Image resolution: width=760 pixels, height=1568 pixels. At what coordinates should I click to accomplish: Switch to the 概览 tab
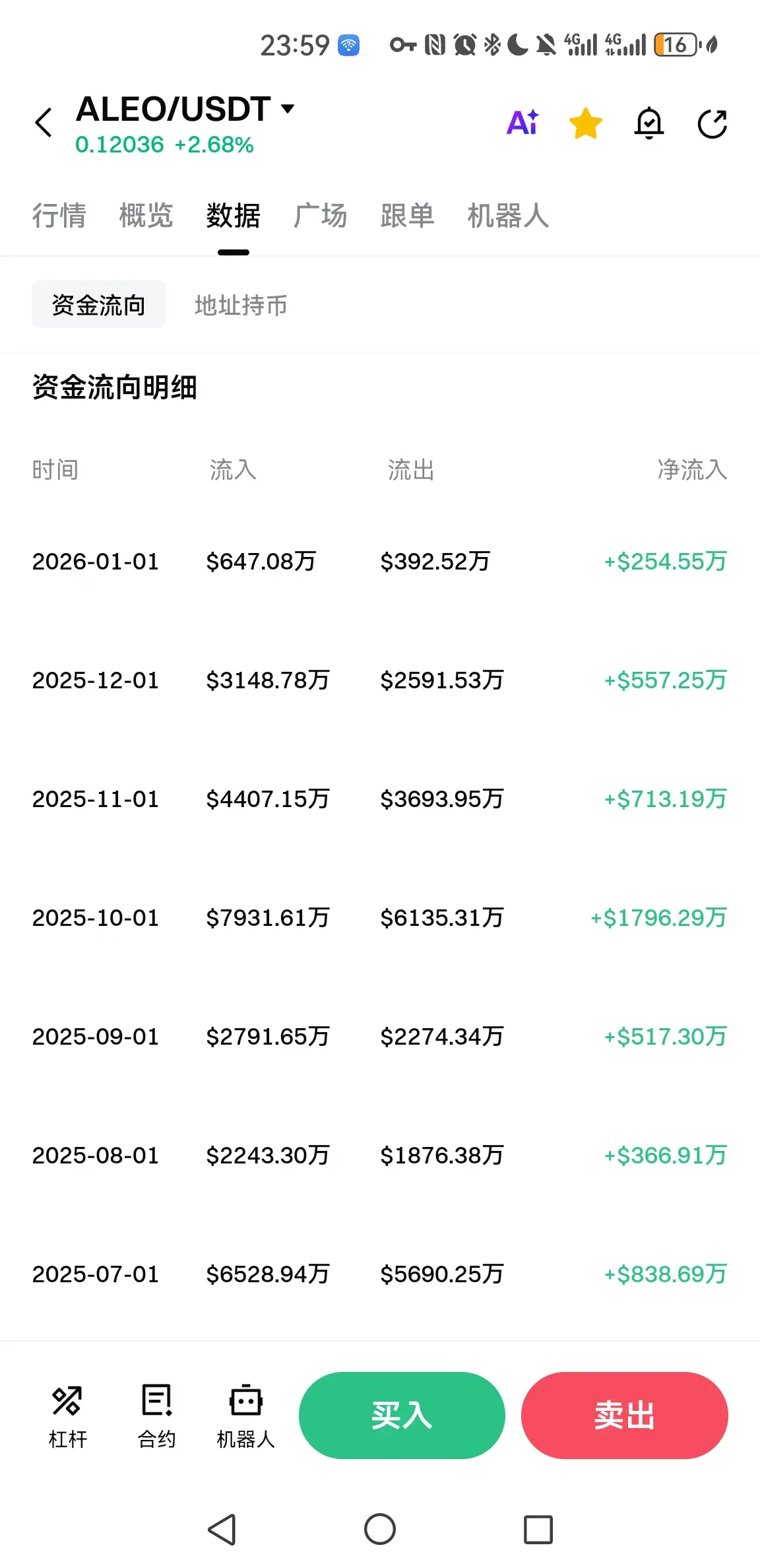(146, 216)
